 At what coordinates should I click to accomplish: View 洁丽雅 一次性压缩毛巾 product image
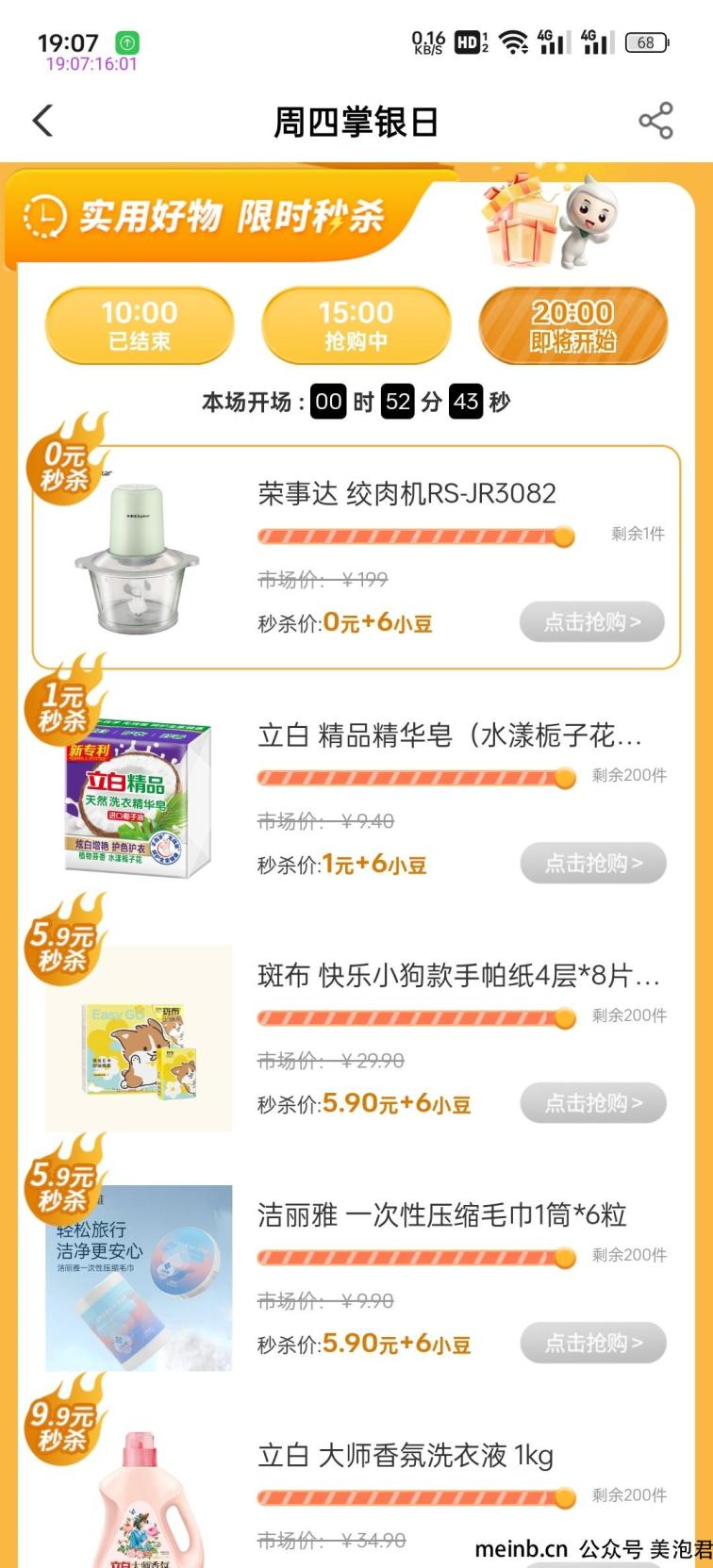pos(139,1279)
